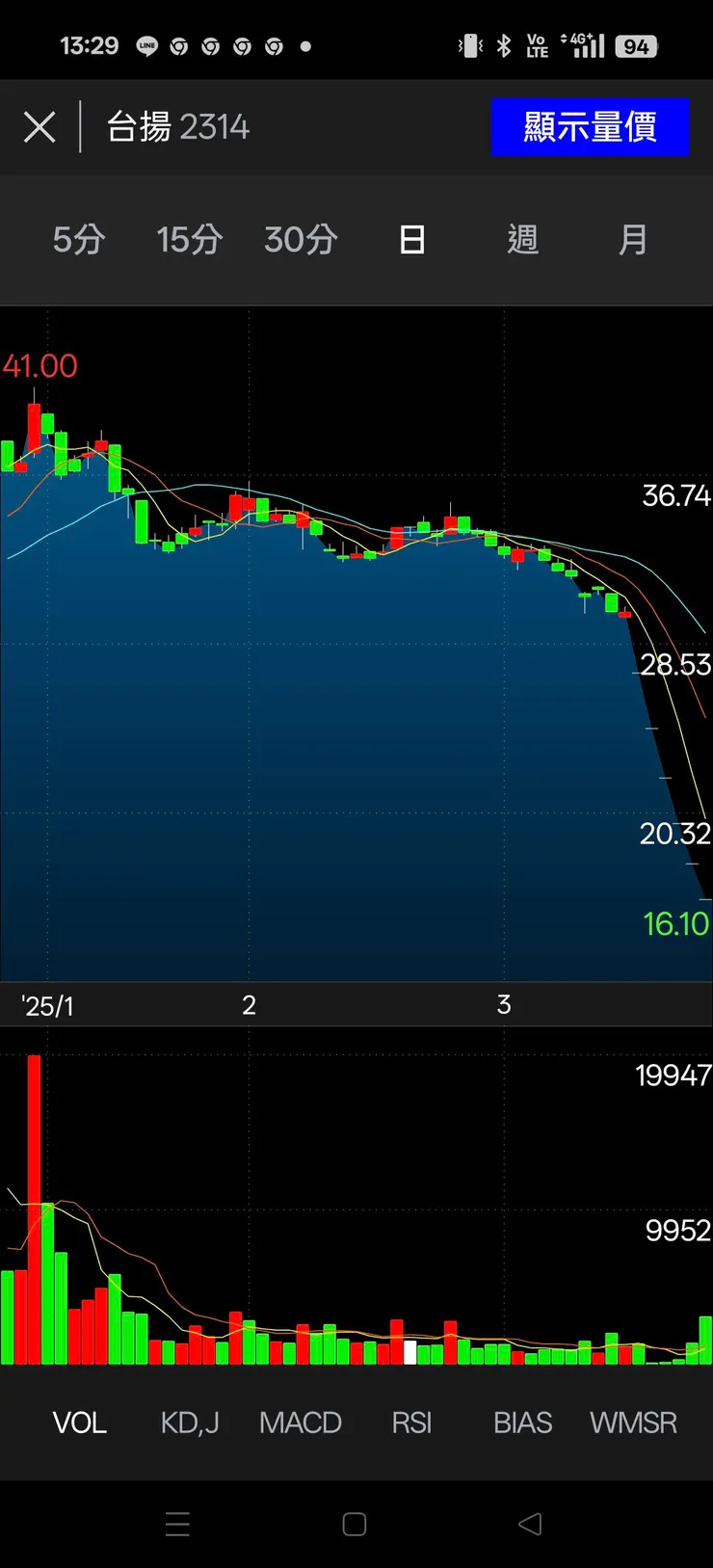Viewport: 713px width, 1568px height.
Task: Select the VOL indicator tab
Action: tap(79, 1422)
